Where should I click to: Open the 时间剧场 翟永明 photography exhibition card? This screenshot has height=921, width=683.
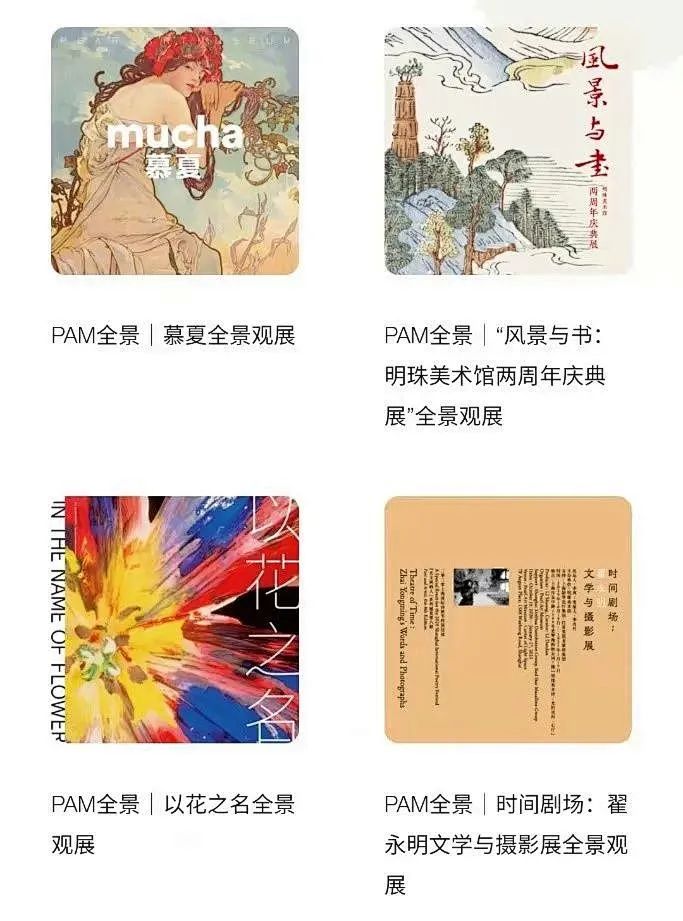[508, 620]
